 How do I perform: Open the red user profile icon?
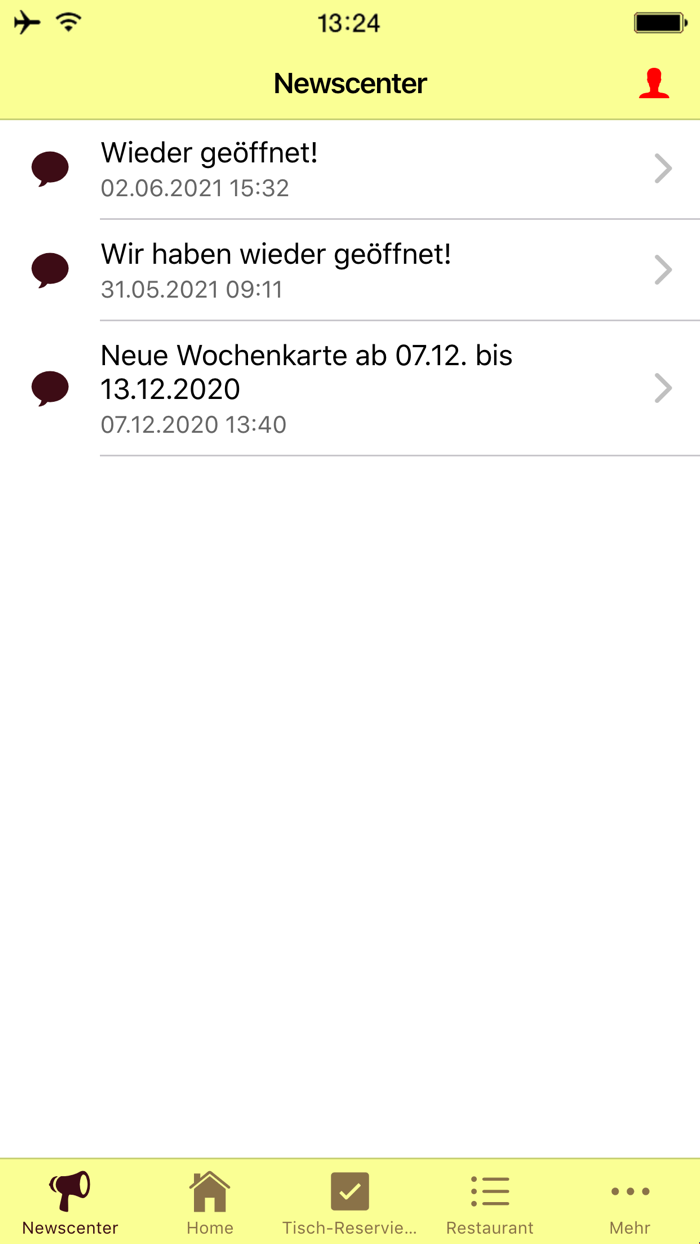click(x=654, y=83)
